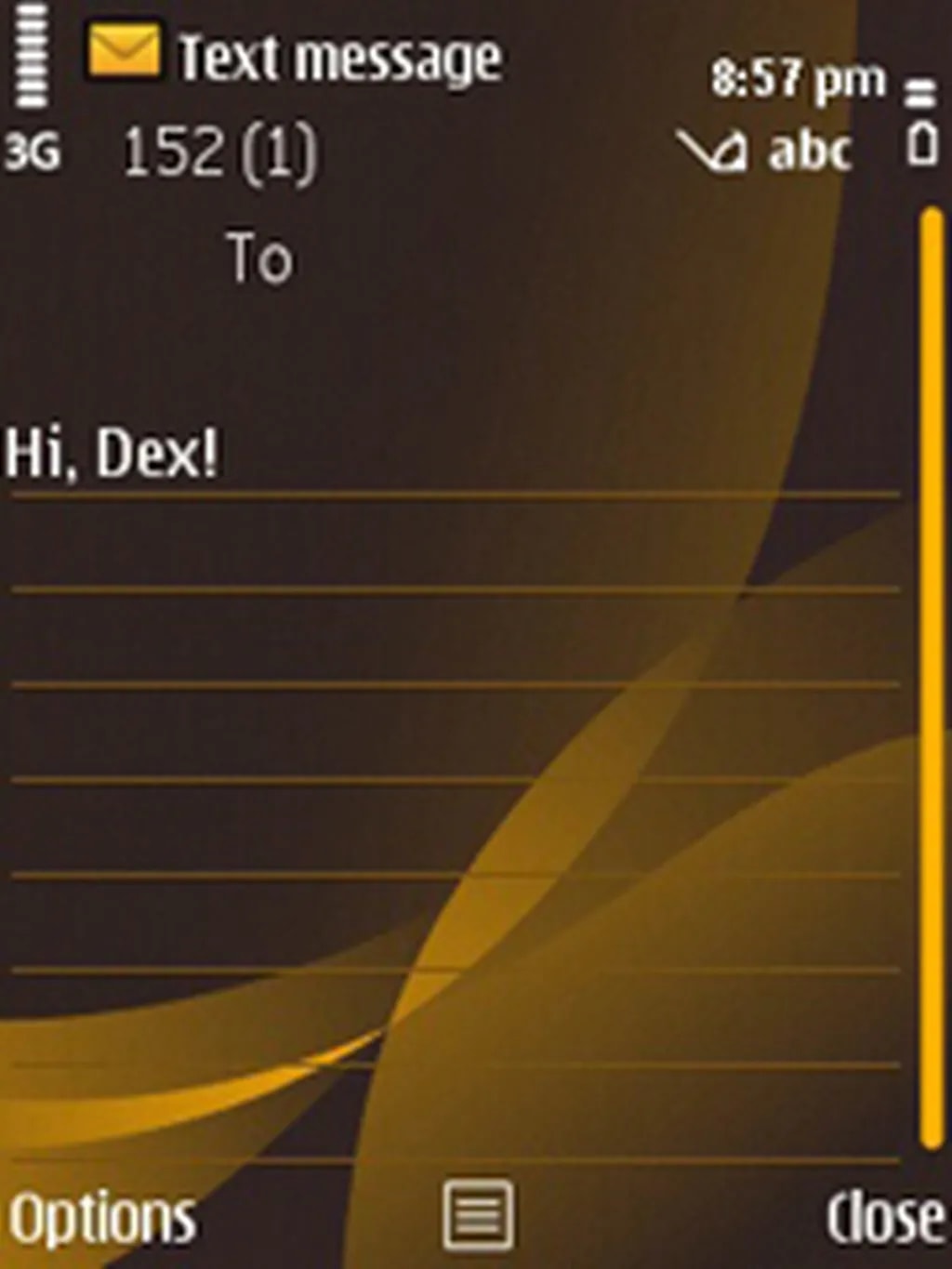
Task: Open the Options menu
Action: [102, 1218]
